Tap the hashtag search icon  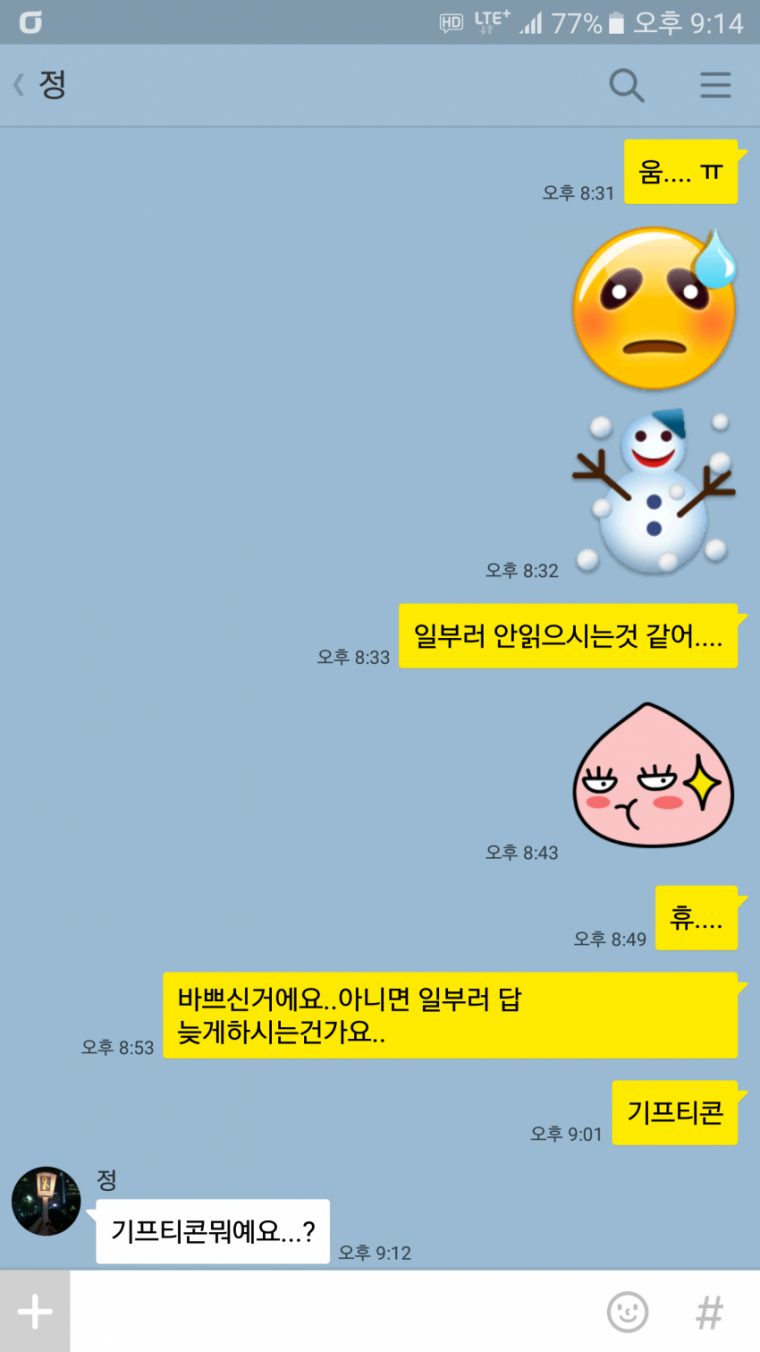(709, 1311)
